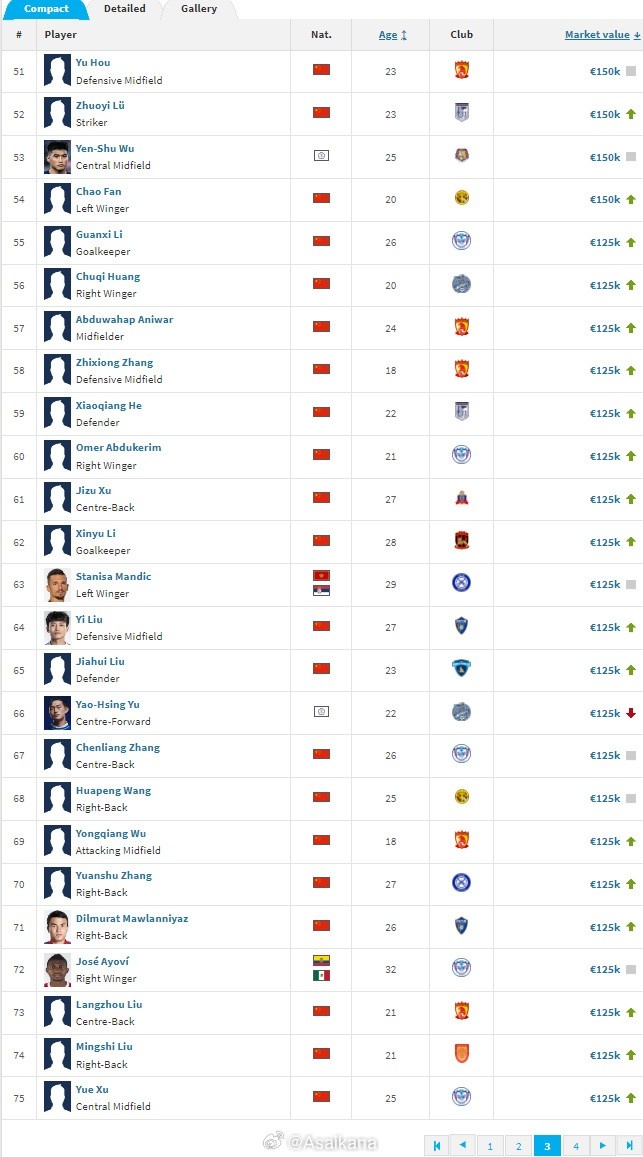Switch to the Gallery tab
Image resolution: width=643 pixels, height=1157 pixels.
pyautogui.click(x=199, y=9)
